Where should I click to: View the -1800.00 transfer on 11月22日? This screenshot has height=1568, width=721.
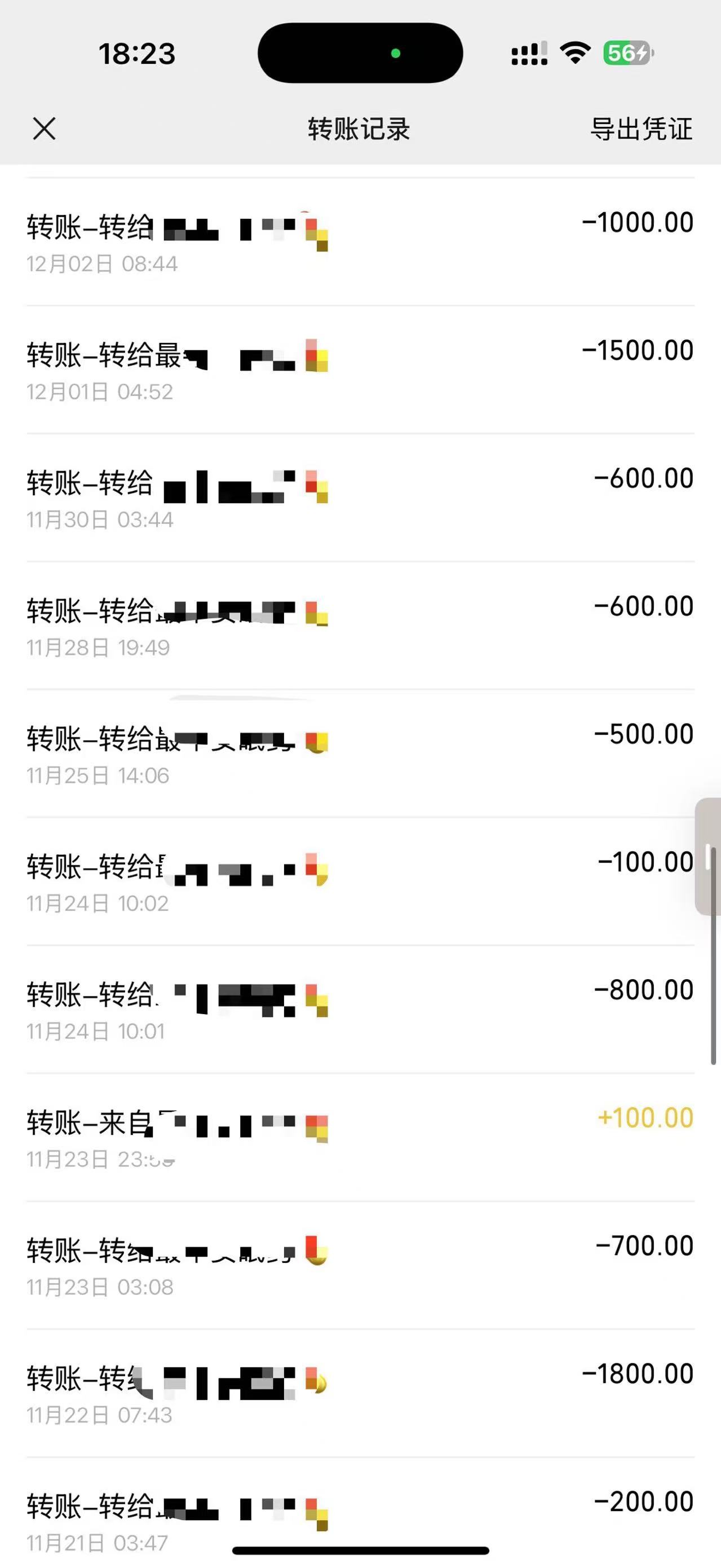[360, 1393]
